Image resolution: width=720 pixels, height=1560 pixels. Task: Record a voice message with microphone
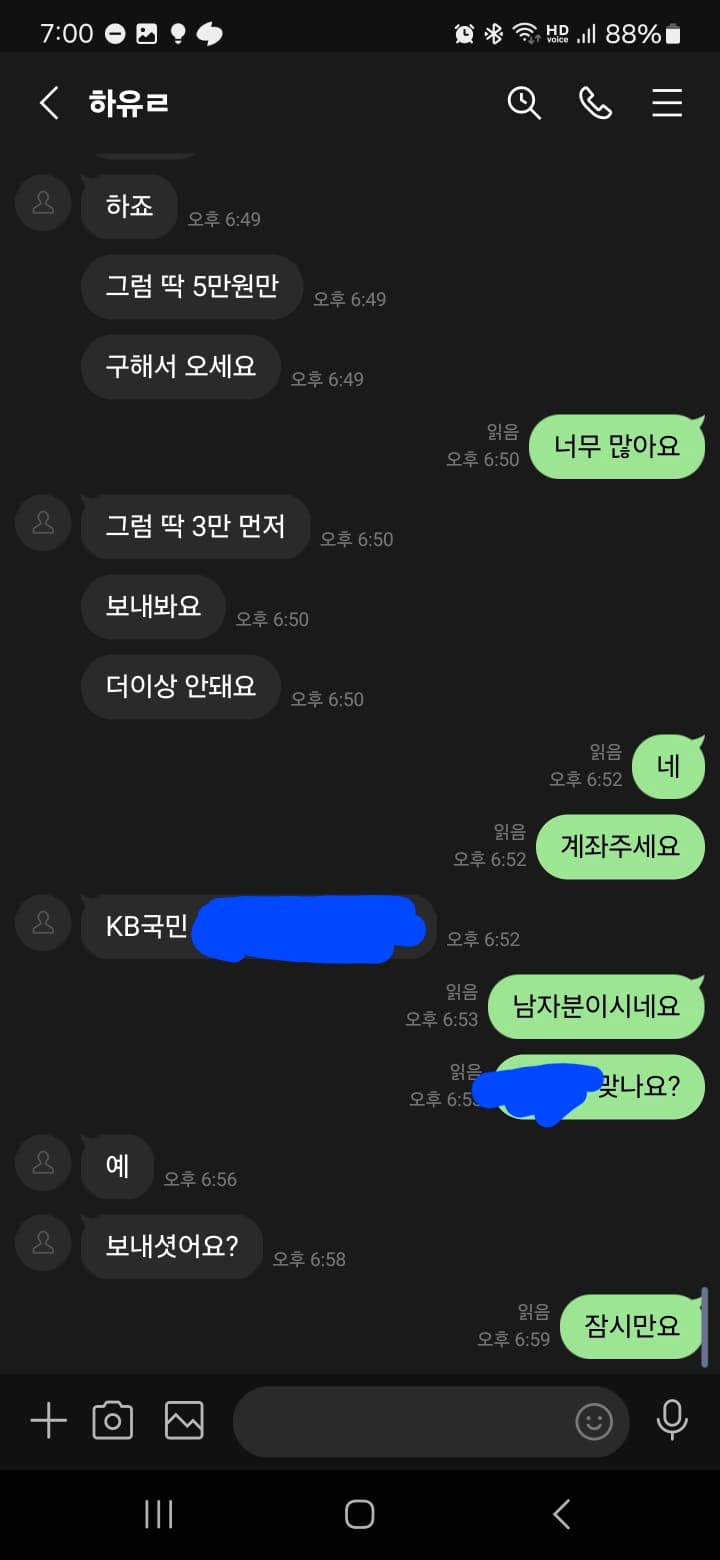click(x=671, y=1420)
